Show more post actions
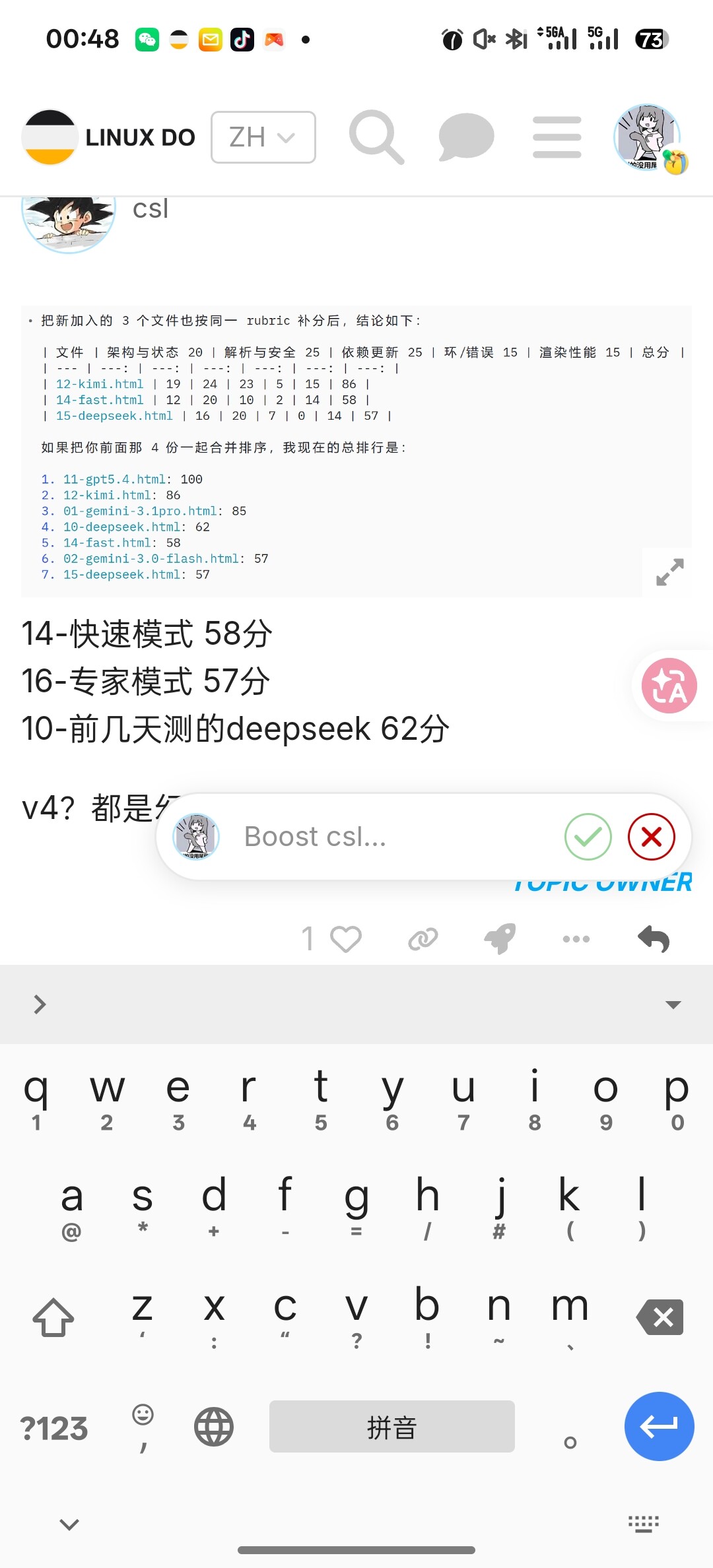 576,938
